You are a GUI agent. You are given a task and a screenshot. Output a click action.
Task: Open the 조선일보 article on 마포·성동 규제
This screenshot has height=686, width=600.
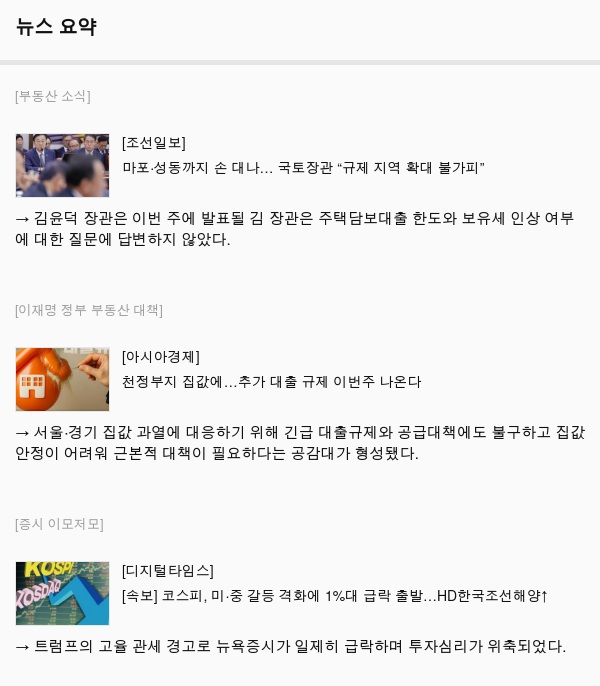303,167
